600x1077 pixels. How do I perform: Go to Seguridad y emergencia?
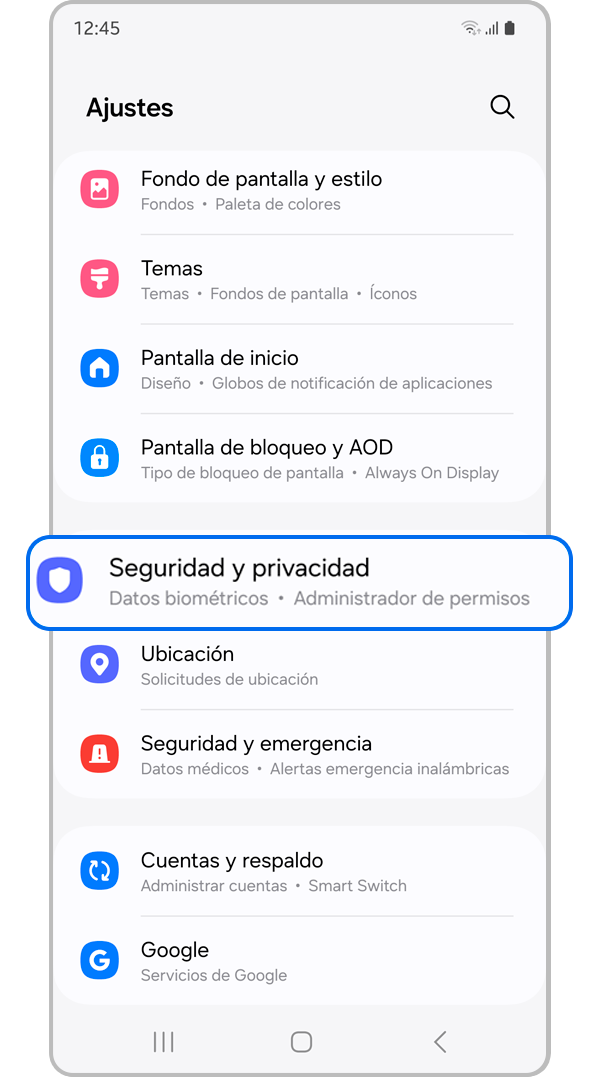[300, 755]
